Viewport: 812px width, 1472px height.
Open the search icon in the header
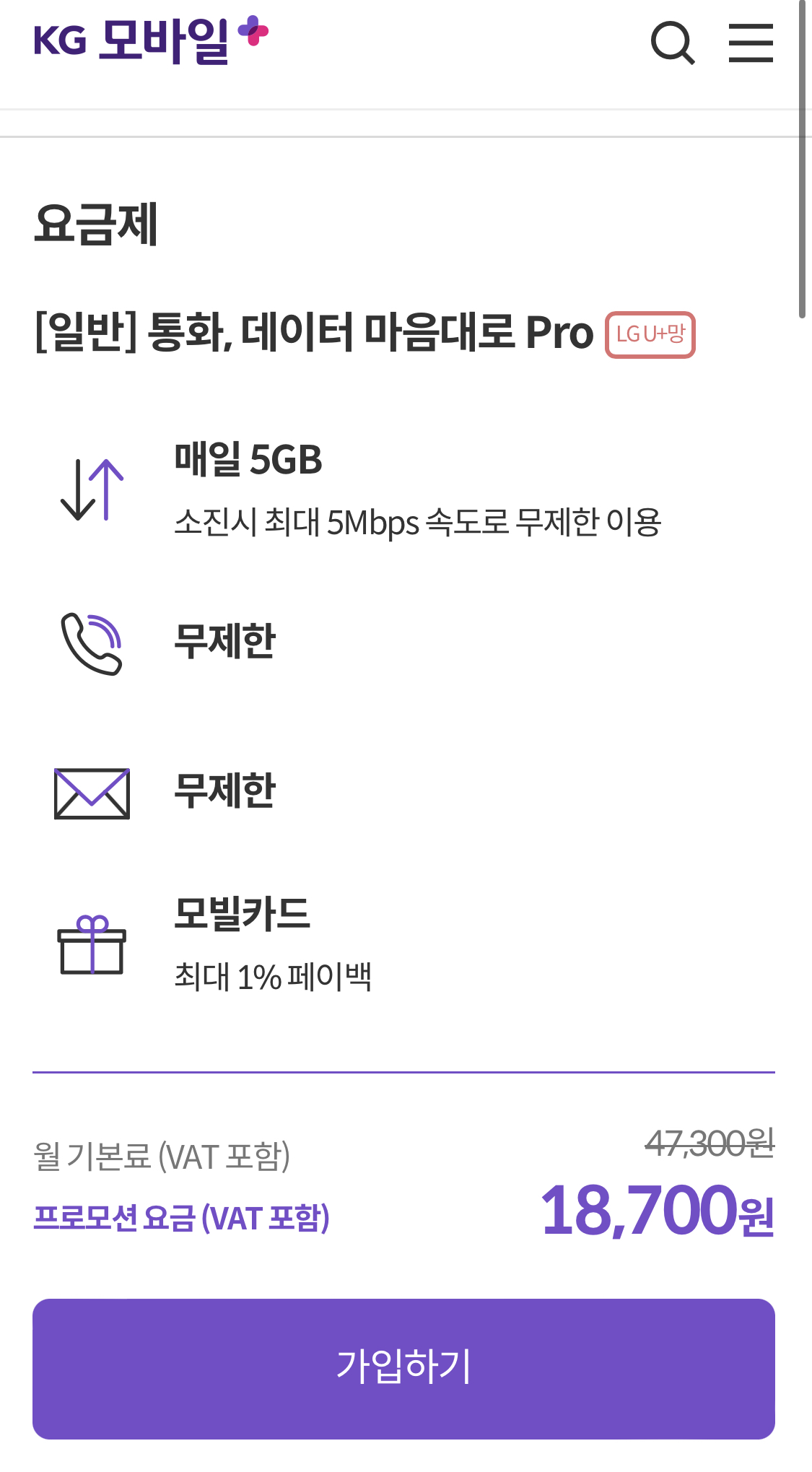click(x=673, y=43)
